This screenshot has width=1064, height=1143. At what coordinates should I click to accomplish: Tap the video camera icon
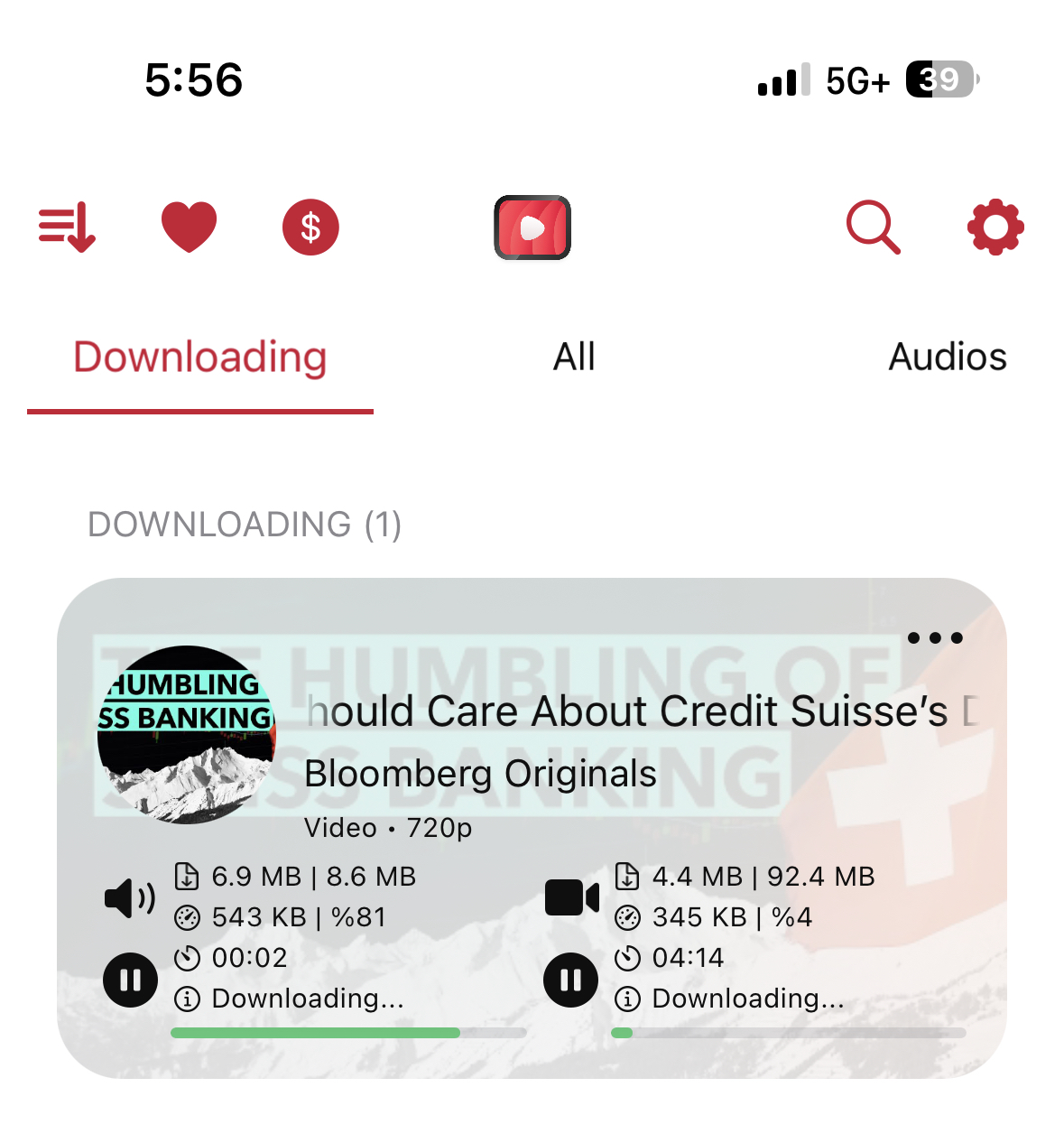[x=570, y=898]
